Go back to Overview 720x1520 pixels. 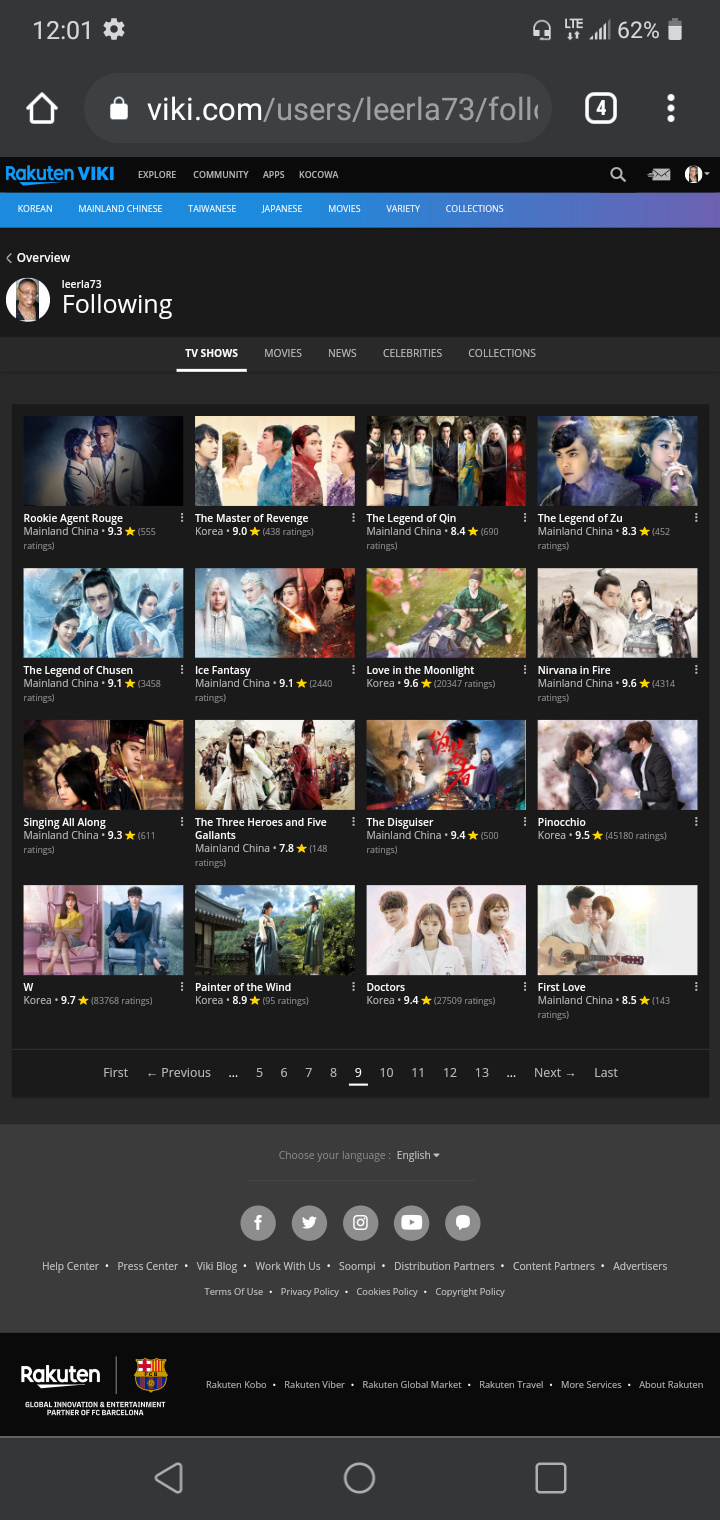coord(38,257)
